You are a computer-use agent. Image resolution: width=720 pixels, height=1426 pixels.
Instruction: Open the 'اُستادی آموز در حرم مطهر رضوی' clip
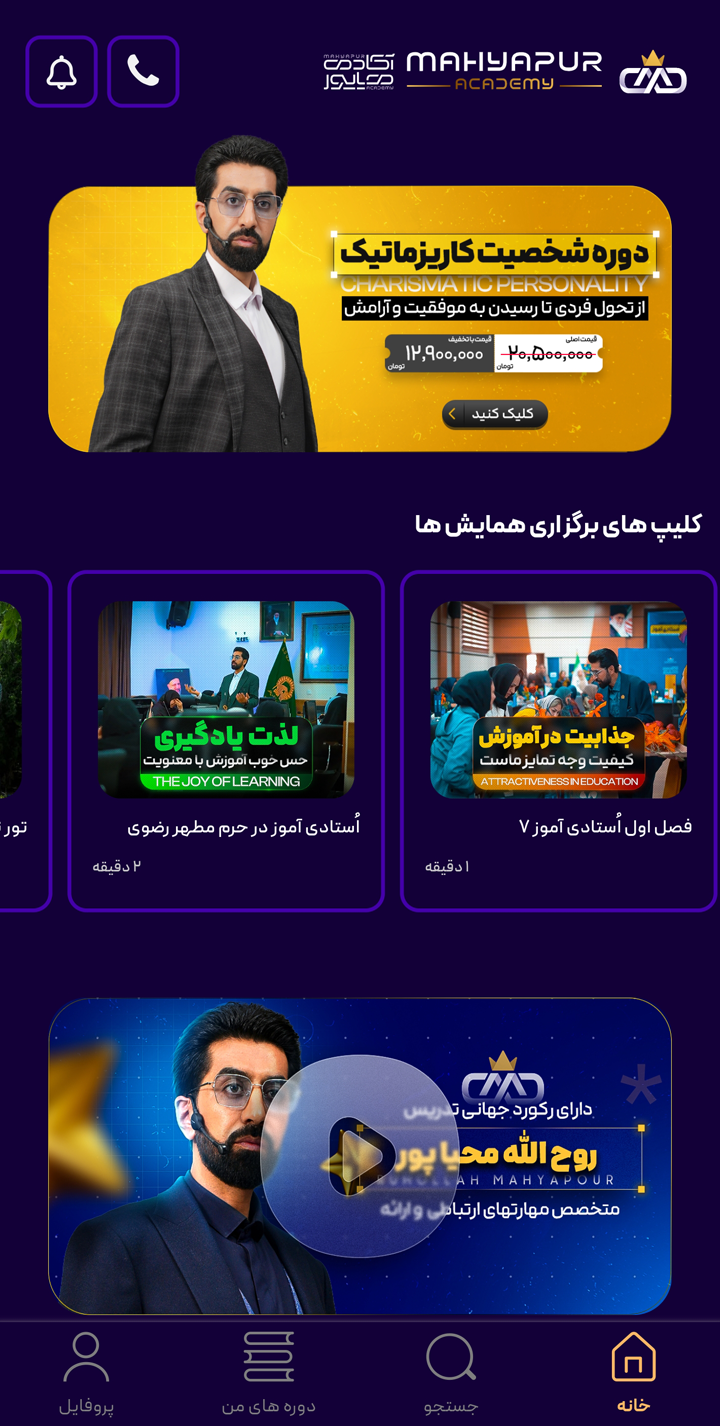[226, 740]
